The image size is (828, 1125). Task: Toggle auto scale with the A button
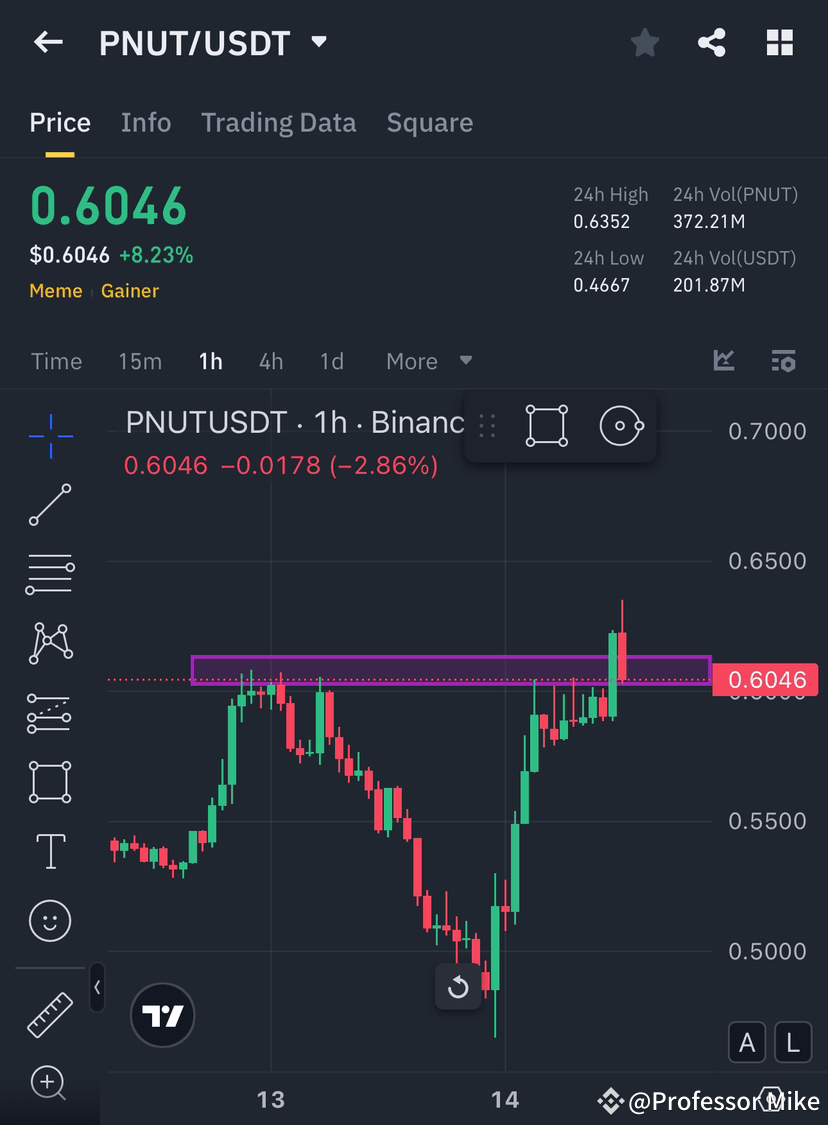(747, 1042)
